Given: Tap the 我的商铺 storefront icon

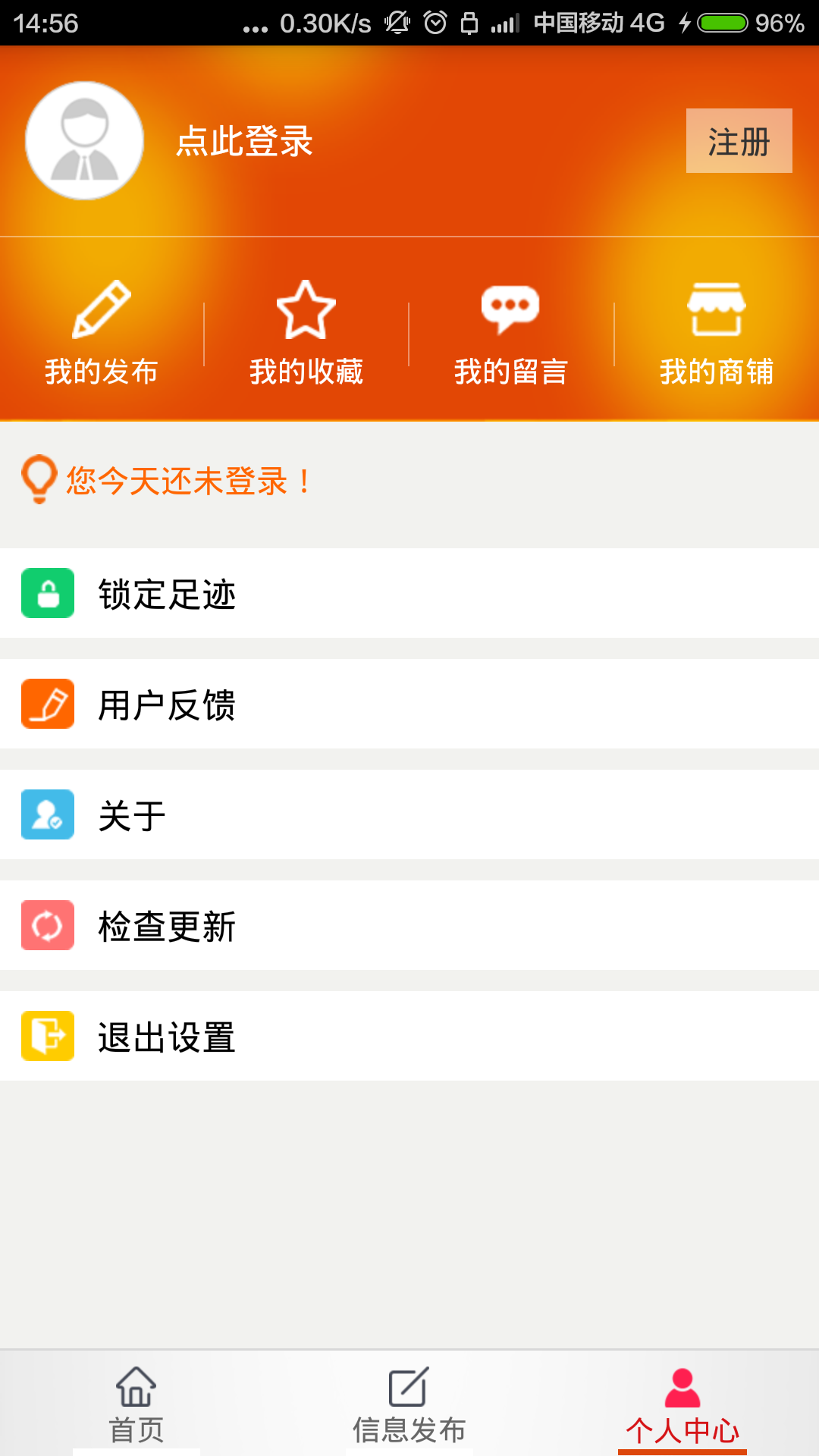Looking at the screenshot, I should click(716, 307).
